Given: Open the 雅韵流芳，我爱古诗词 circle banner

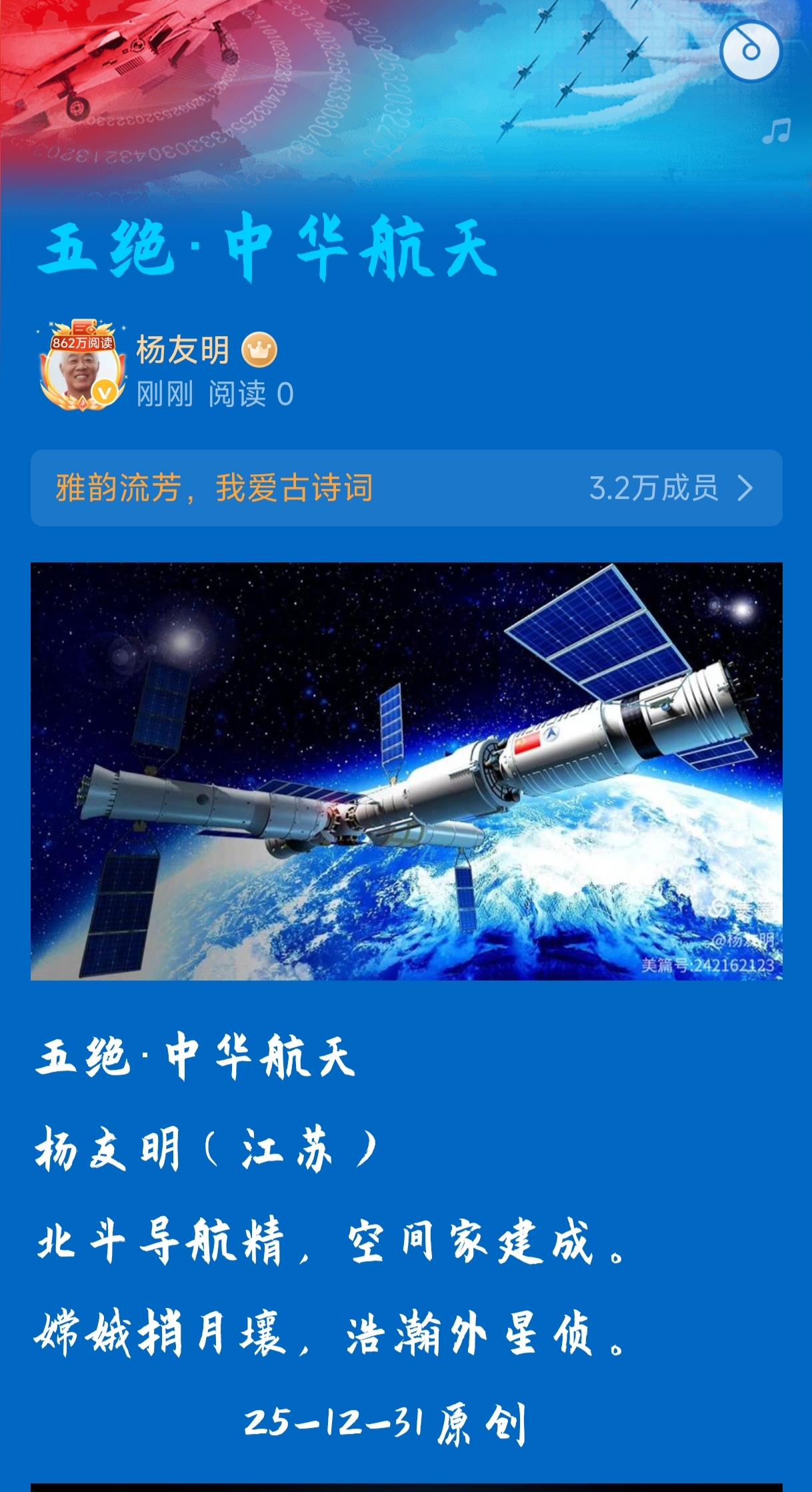Looking at the screenshot, I should coord(406,488).
